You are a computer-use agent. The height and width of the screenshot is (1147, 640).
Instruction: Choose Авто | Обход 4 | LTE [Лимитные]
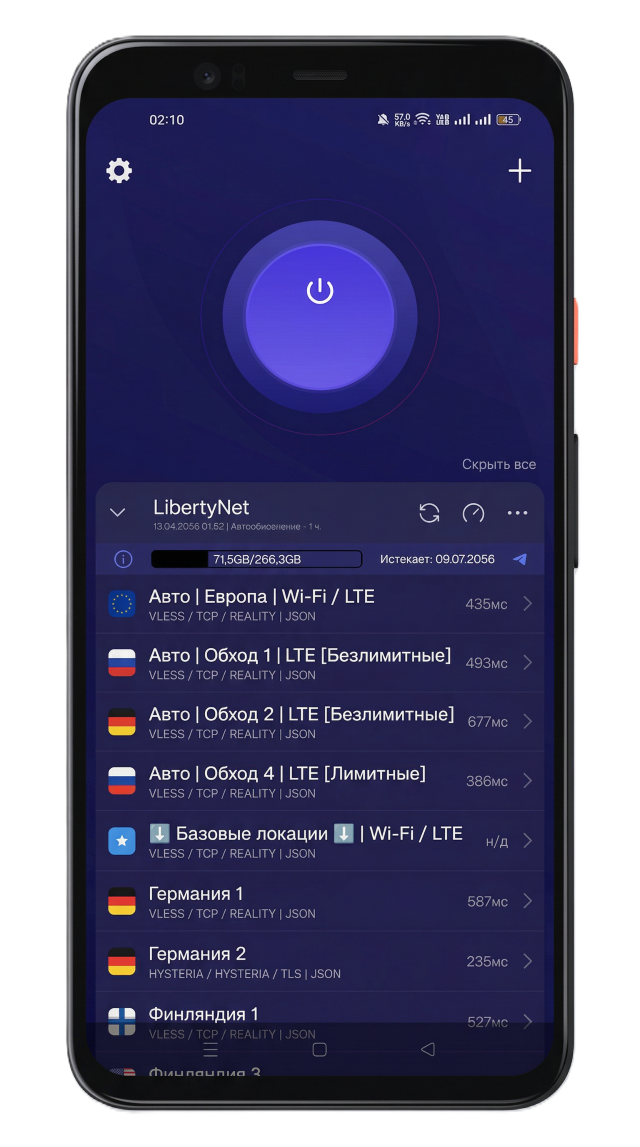click(300, 781)
